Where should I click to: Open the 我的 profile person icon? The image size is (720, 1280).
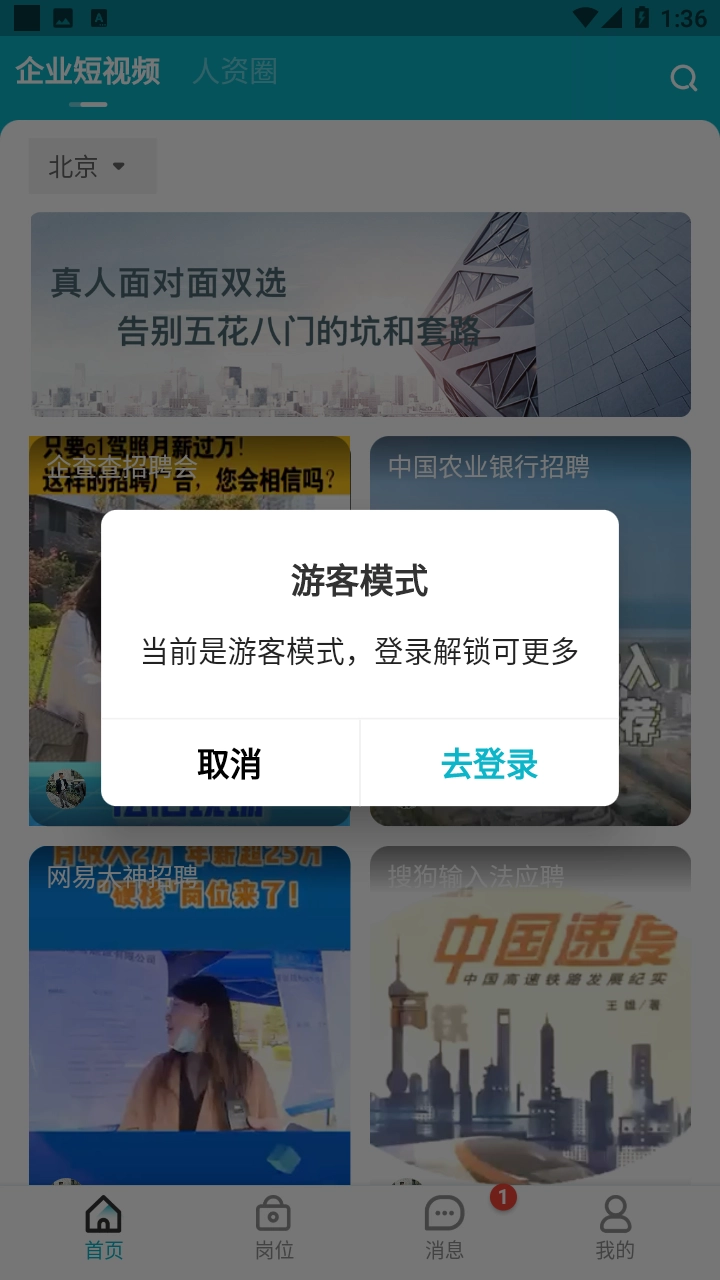point(615,1215)
